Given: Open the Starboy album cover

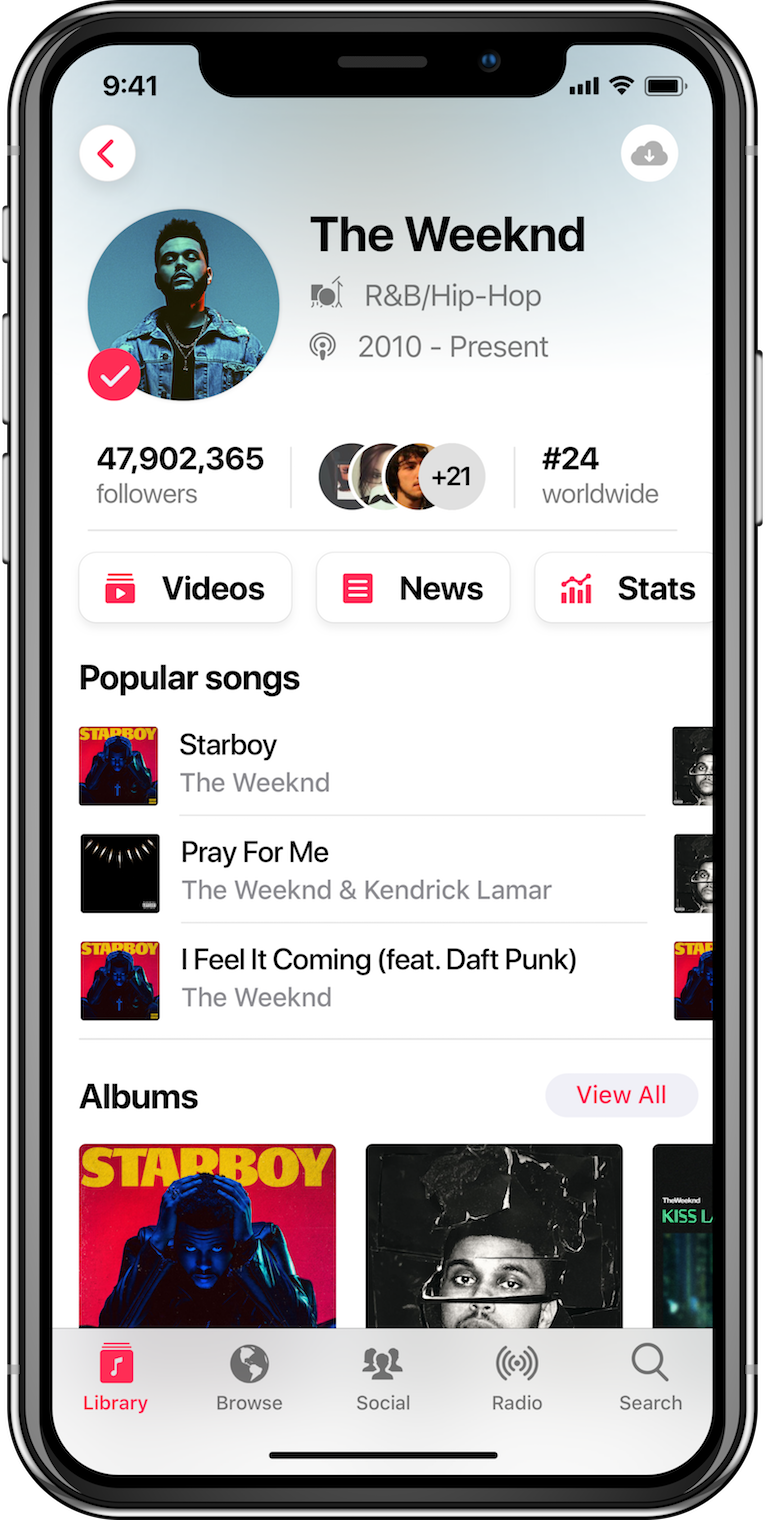Looking at the screenshot, I should click(x=207, y=1236).
